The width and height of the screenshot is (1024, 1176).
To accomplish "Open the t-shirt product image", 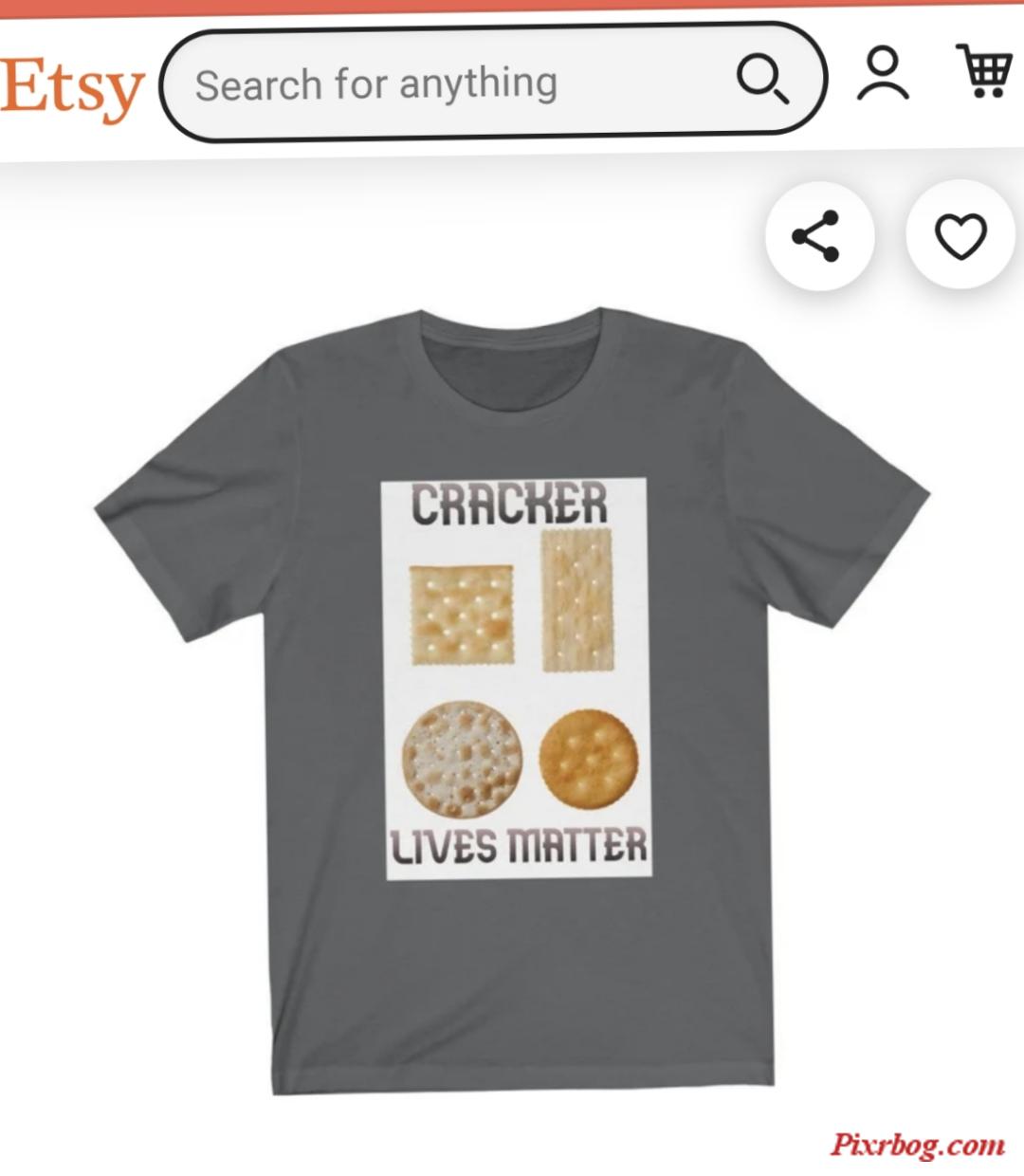I will click(512, 702).
